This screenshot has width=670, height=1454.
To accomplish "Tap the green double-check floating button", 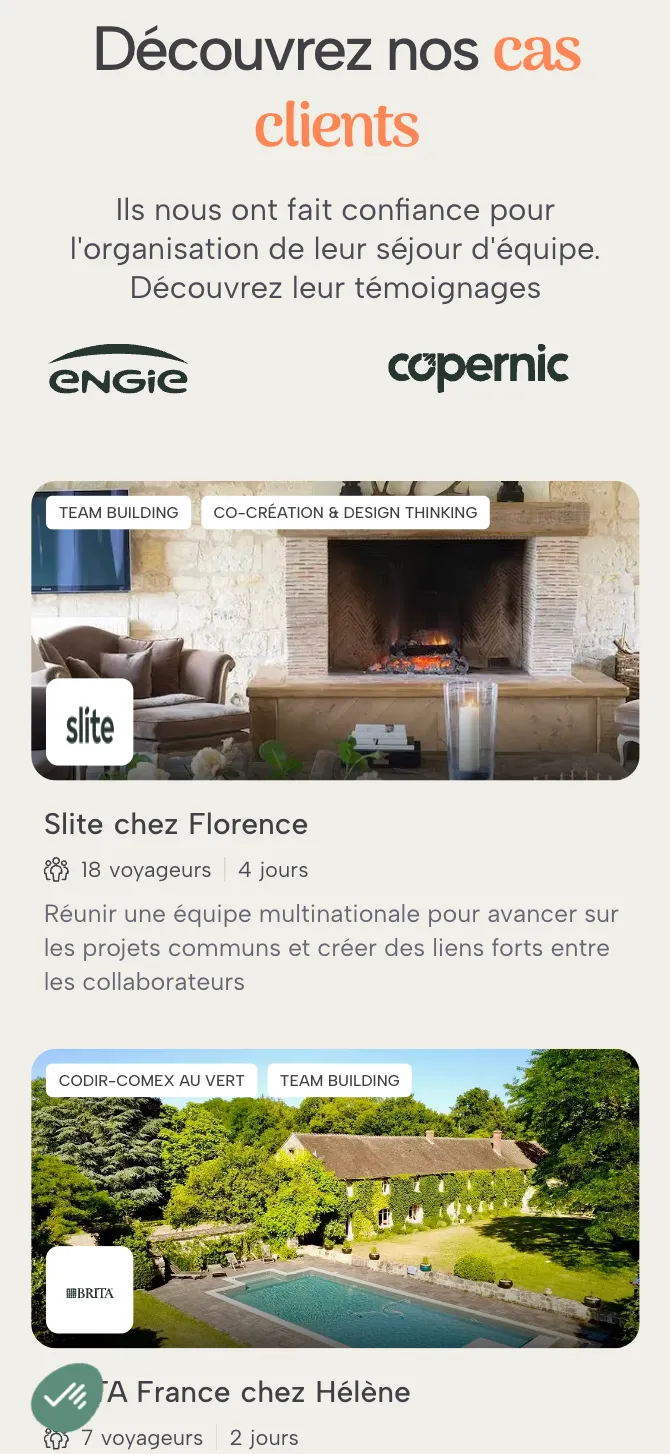I will pos(66,1397).
